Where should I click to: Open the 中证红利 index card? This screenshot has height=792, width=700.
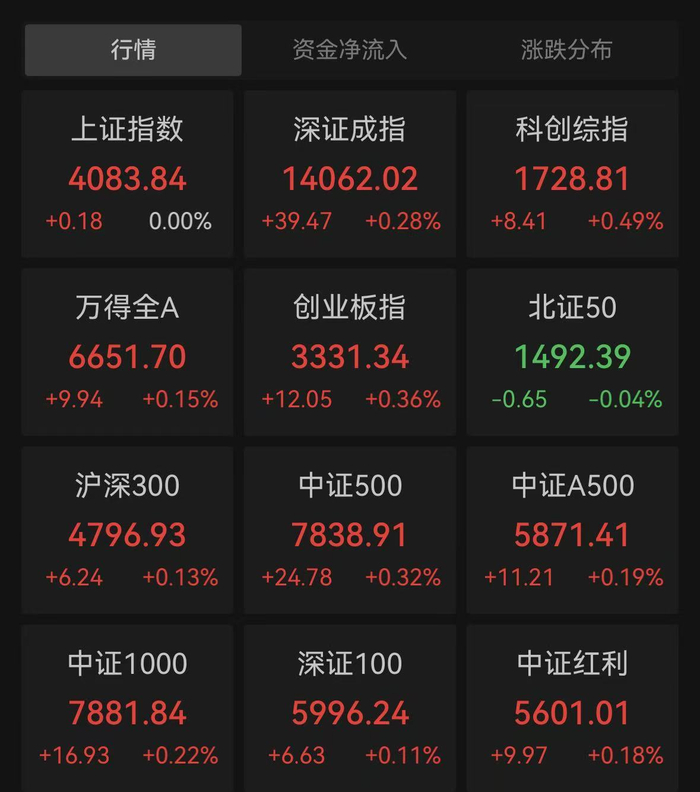click(x=572, y=709)
